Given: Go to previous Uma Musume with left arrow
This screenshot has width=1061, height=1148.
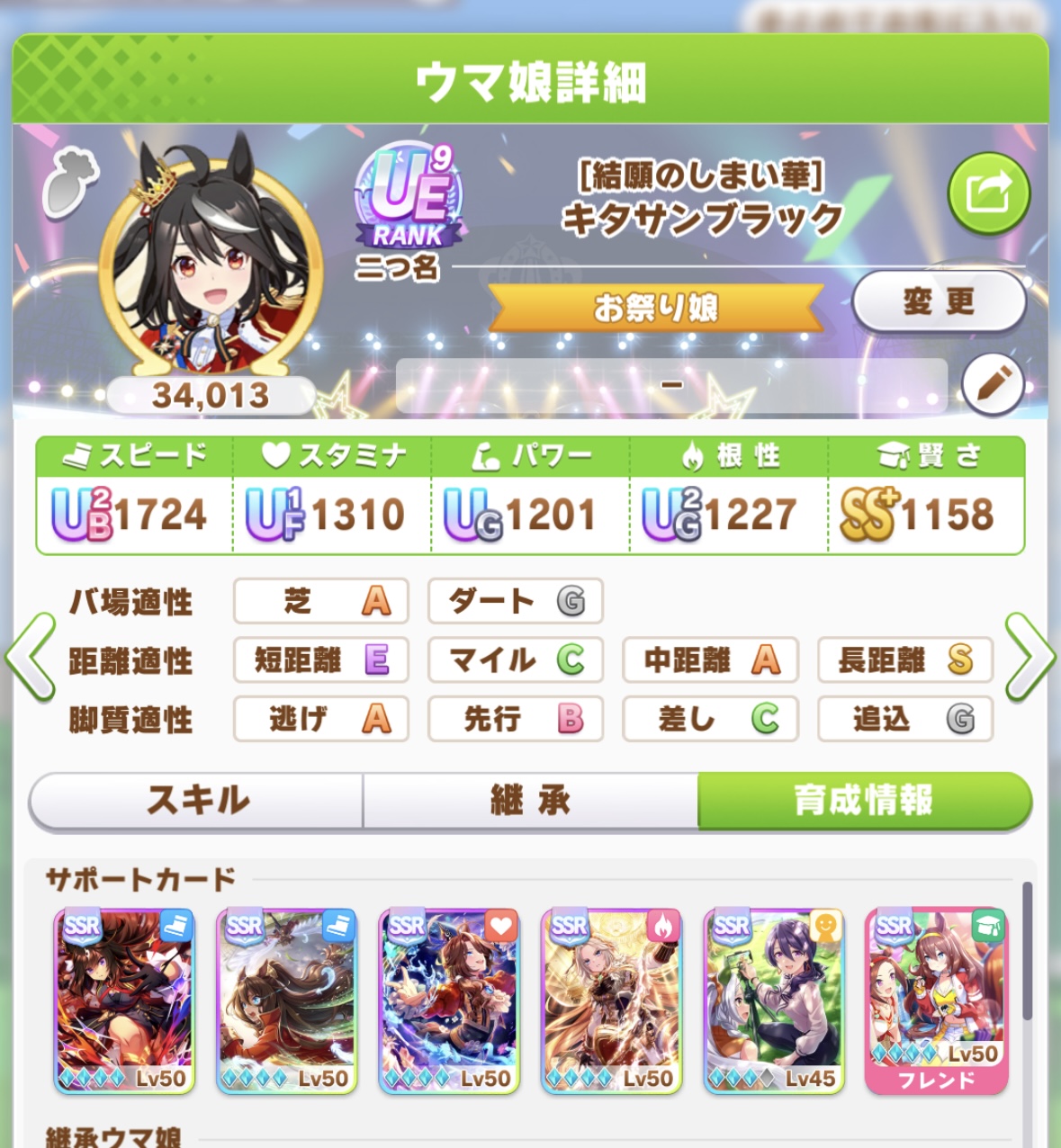Looking at the screenshot, I should (30, 657).
